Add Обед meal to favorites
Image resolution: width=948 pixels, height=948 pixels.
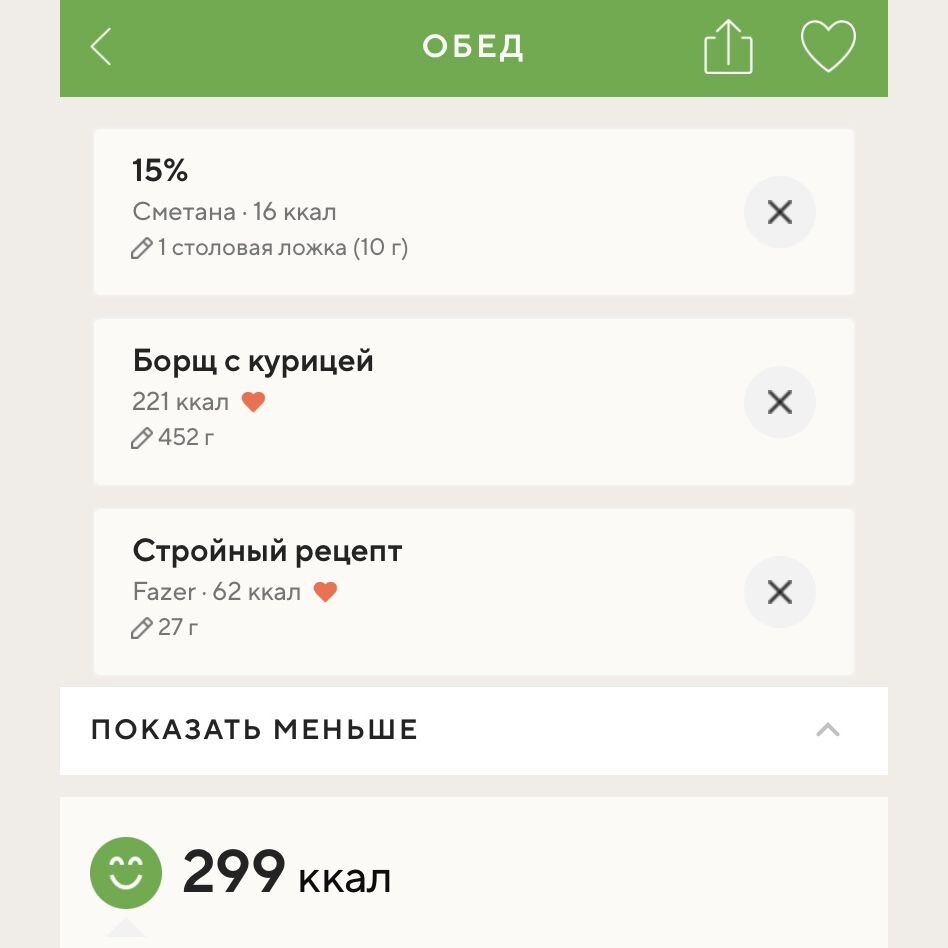click(828, 47)
